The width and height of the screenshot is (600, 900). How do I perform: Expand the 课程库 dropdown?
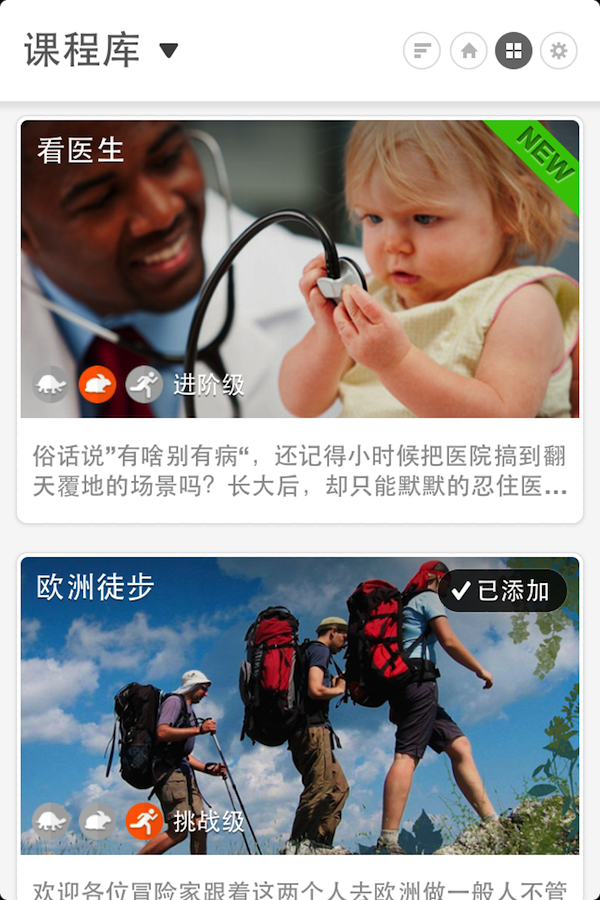click(x=168, y=50)
